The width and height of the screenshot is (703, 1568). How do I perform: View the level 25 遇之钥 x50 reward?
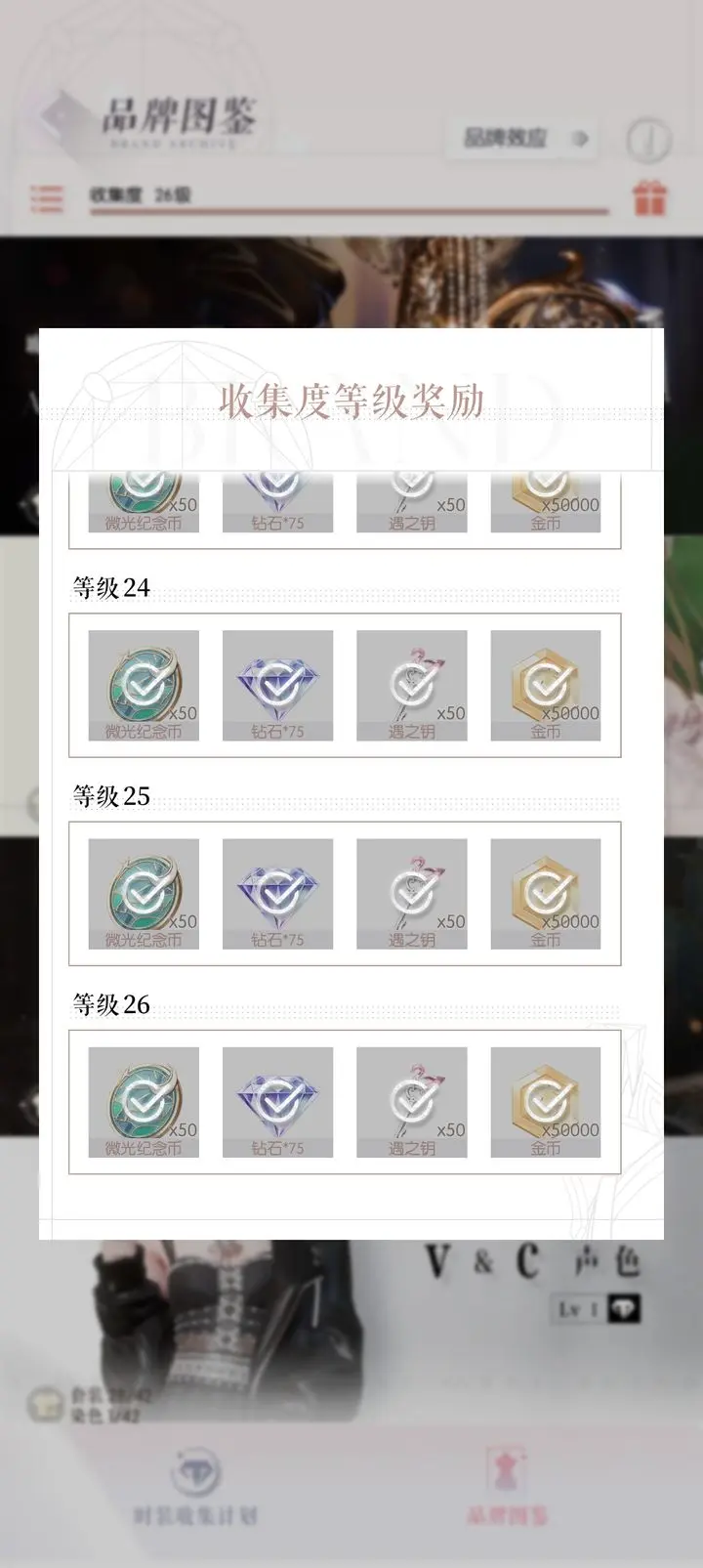tap(411, 894)
